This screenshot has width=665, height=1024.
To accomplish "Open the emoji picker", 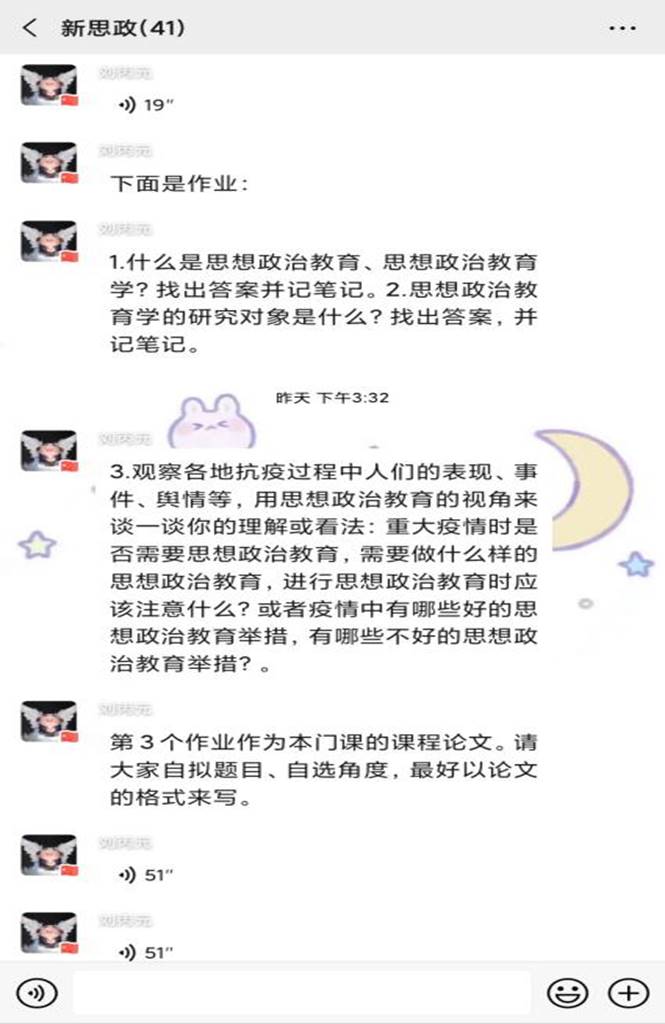I will point(567,992).
